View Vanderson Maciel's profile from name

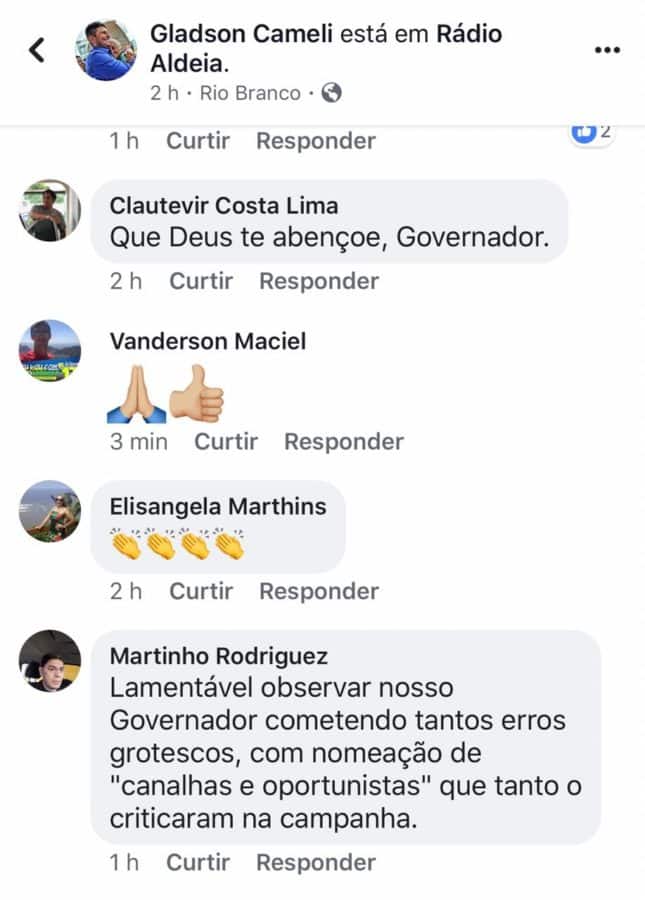pos(207,341)
